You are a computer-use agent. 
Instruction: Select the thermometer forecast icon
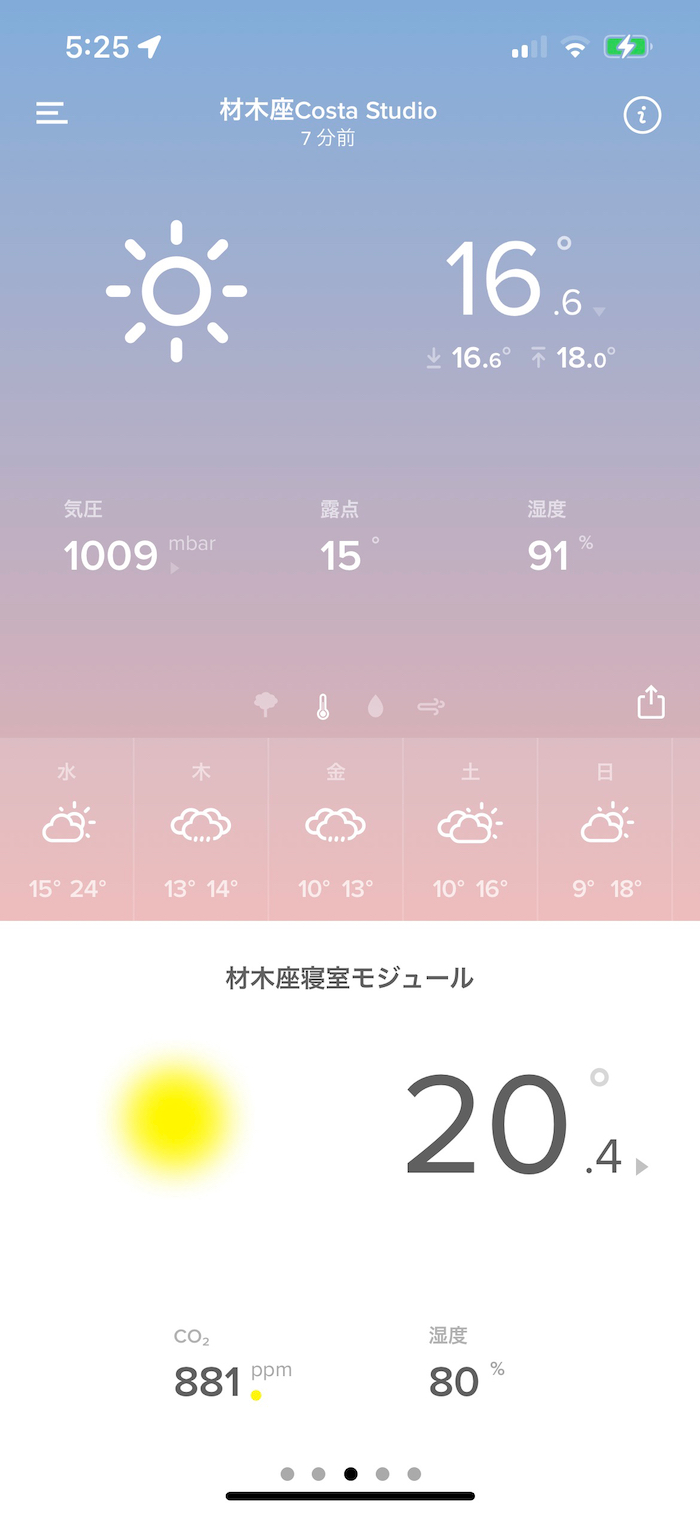(322, 707)
